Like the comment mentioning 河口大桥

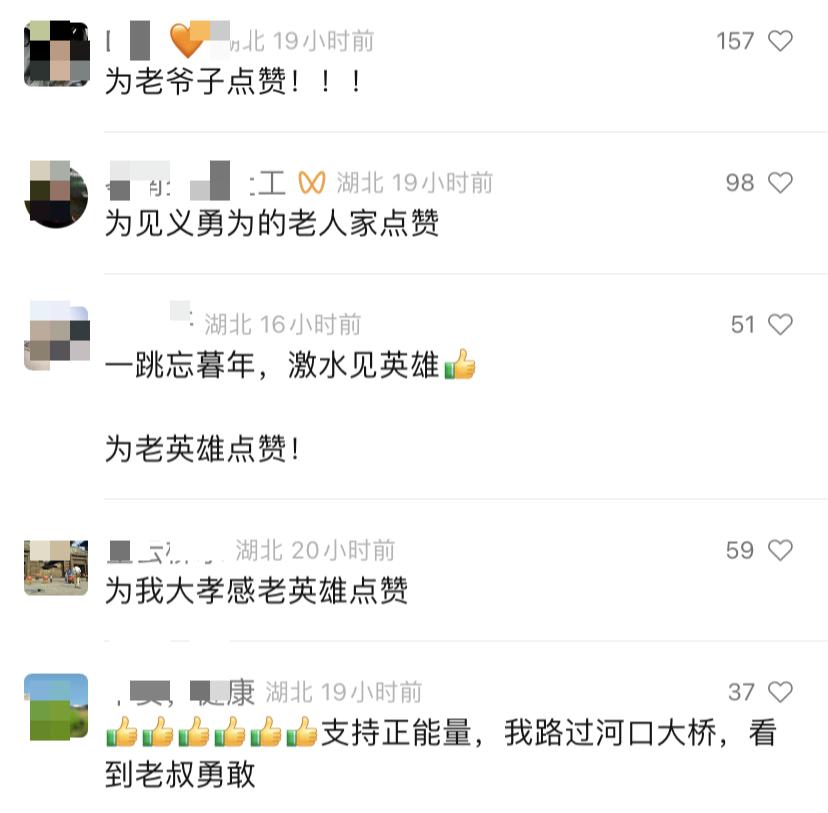(x=779, y=692)
